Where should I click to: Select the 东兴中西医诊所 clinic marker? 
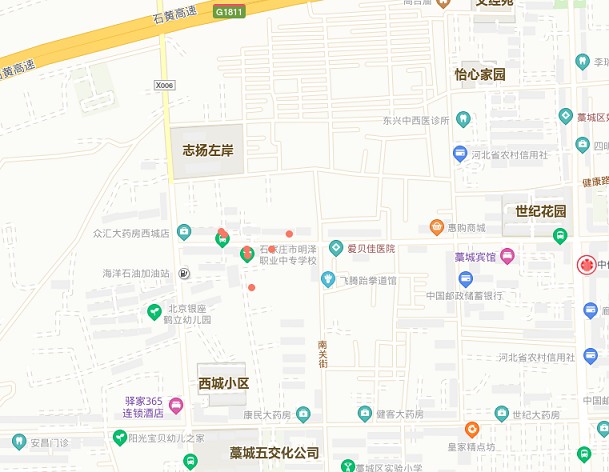tap(463, 120)
